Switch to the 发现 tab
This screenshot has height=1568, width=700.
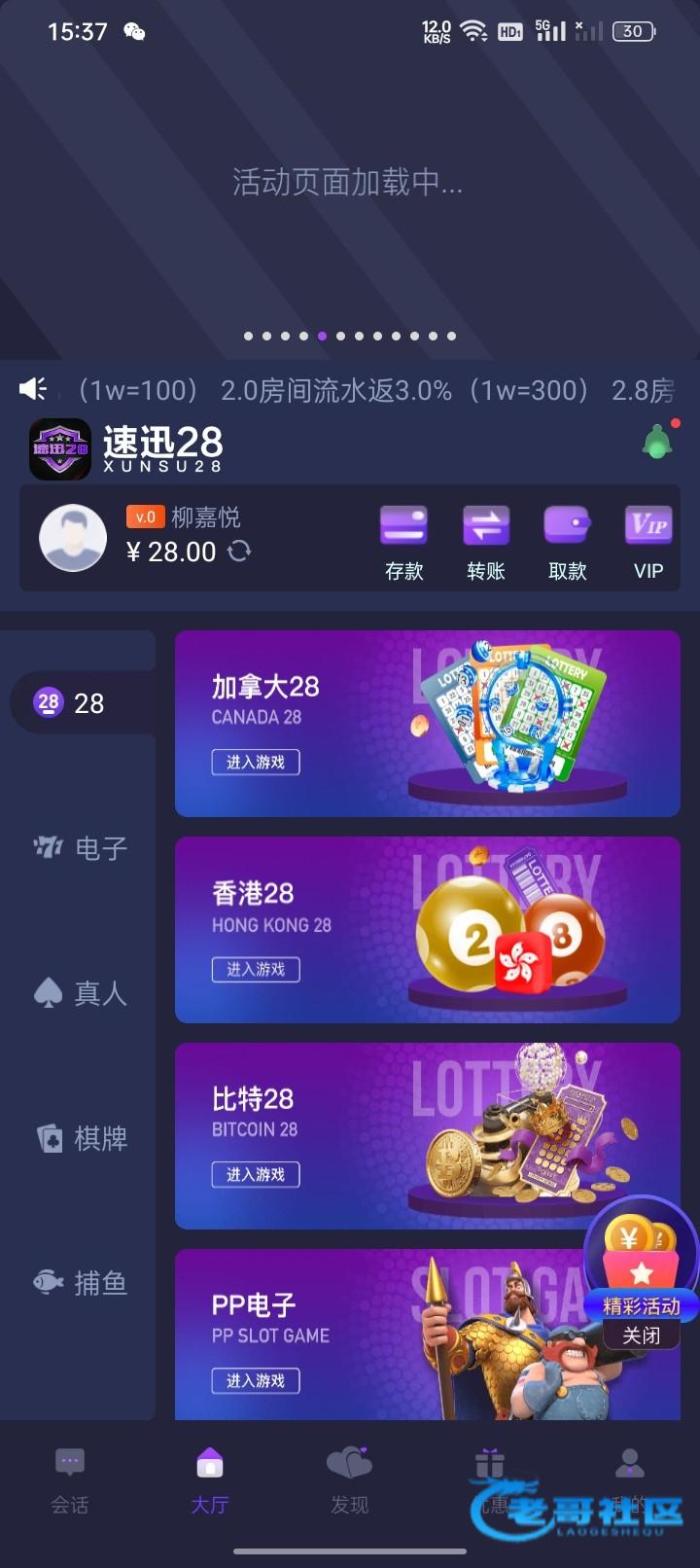point(349,1480)
